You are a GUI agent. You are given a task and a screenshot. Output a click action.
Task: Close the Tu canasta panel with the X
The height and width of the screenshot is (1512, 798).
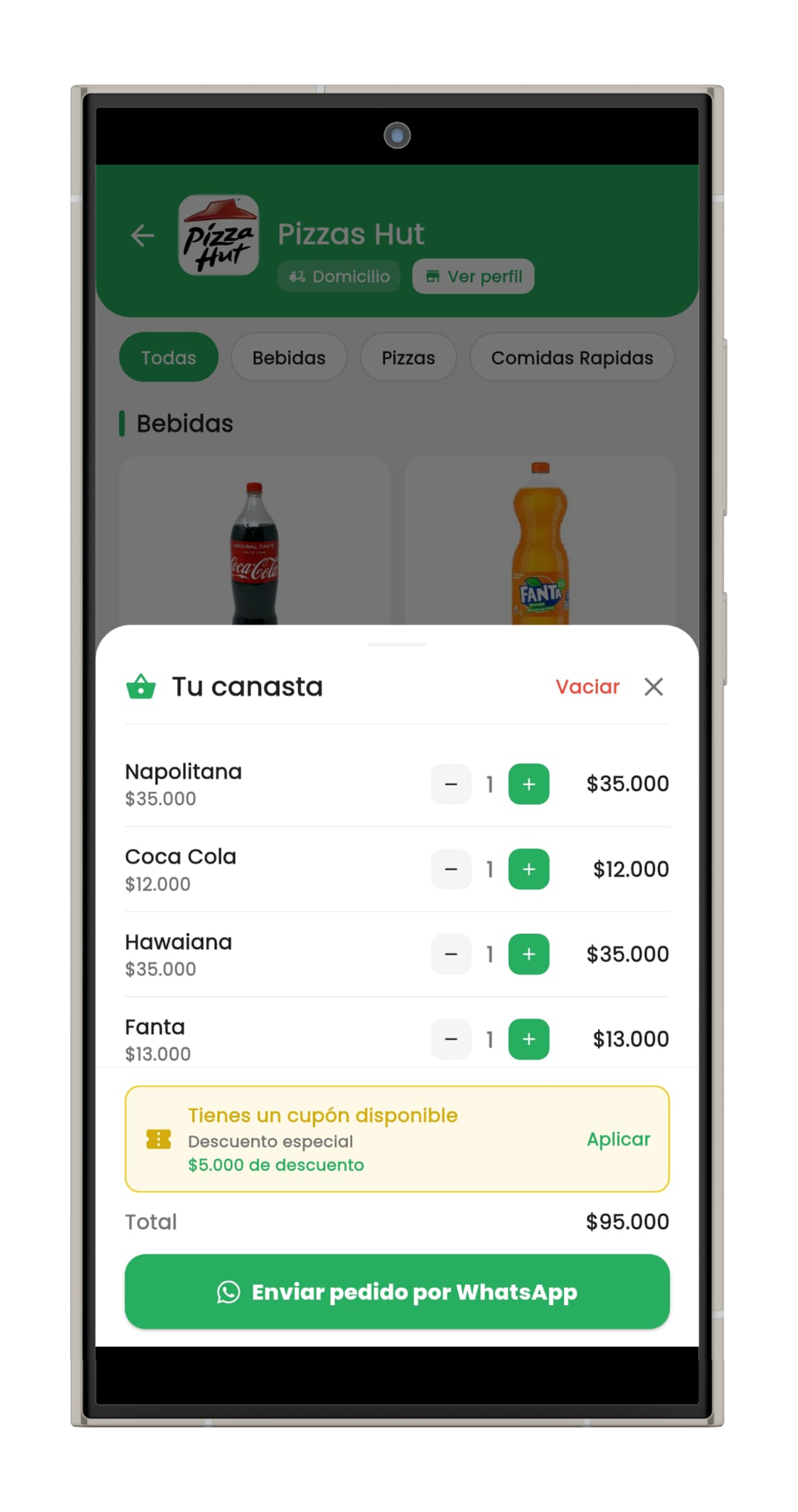pos(654,686)
